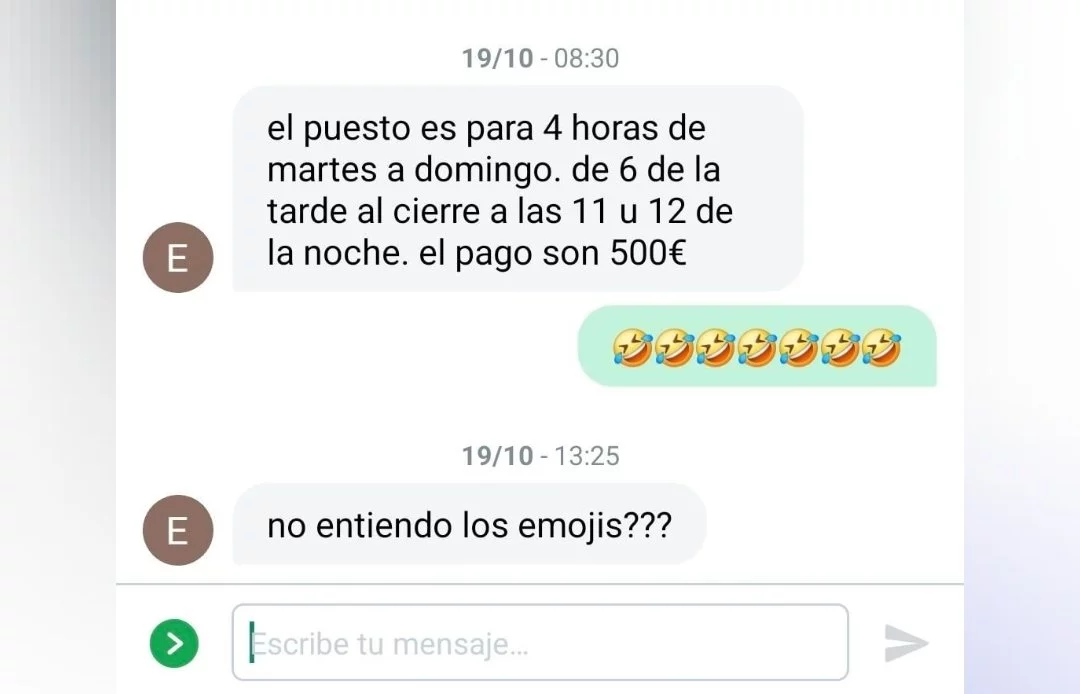Image resolution: width=1080 pixels, height=694 pixels.
Task: Open sender E's avatar beside 'no entiendo los emojis???'
Action: pyautogui.click(x=178, y=530)
